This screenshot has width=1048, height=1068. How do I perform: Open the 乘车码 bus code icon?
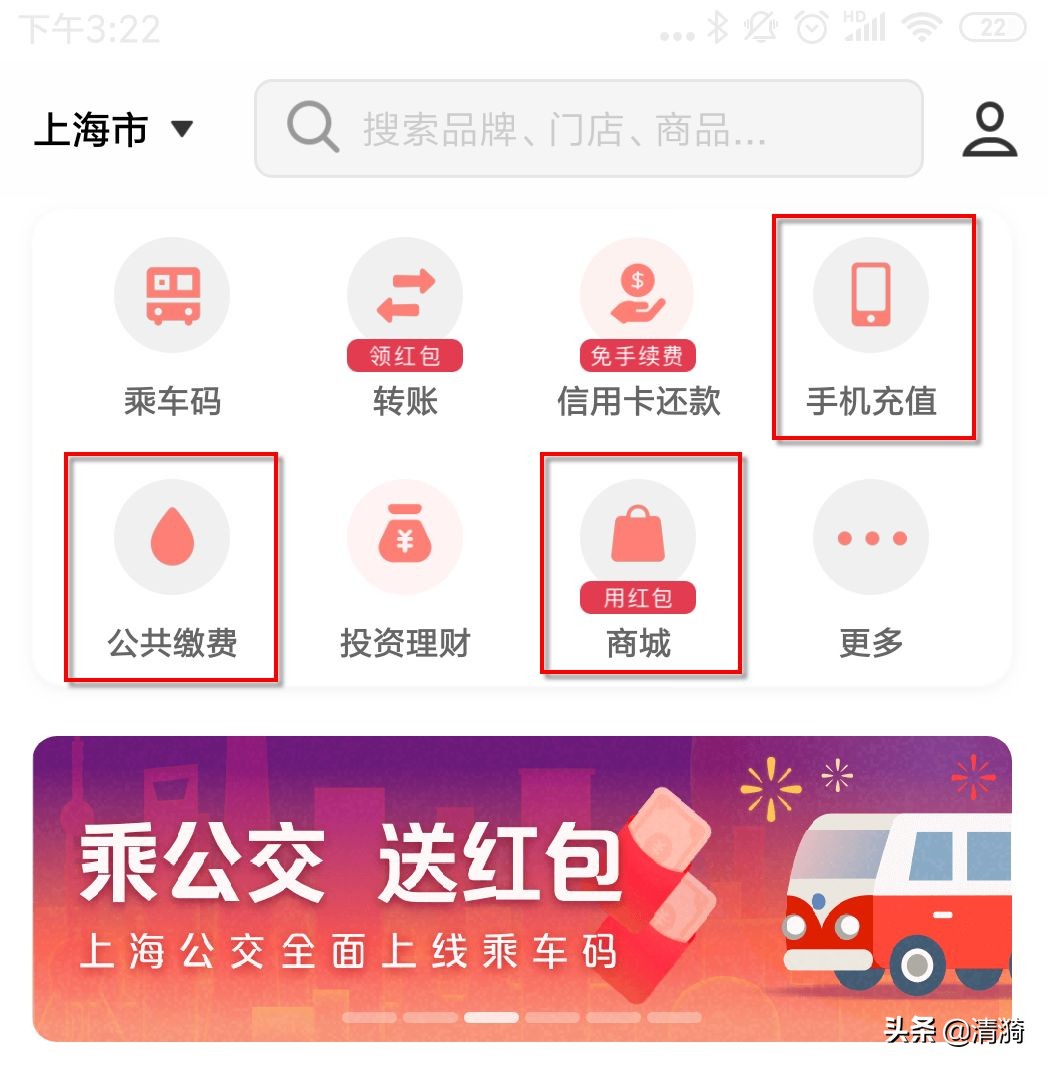172,294
